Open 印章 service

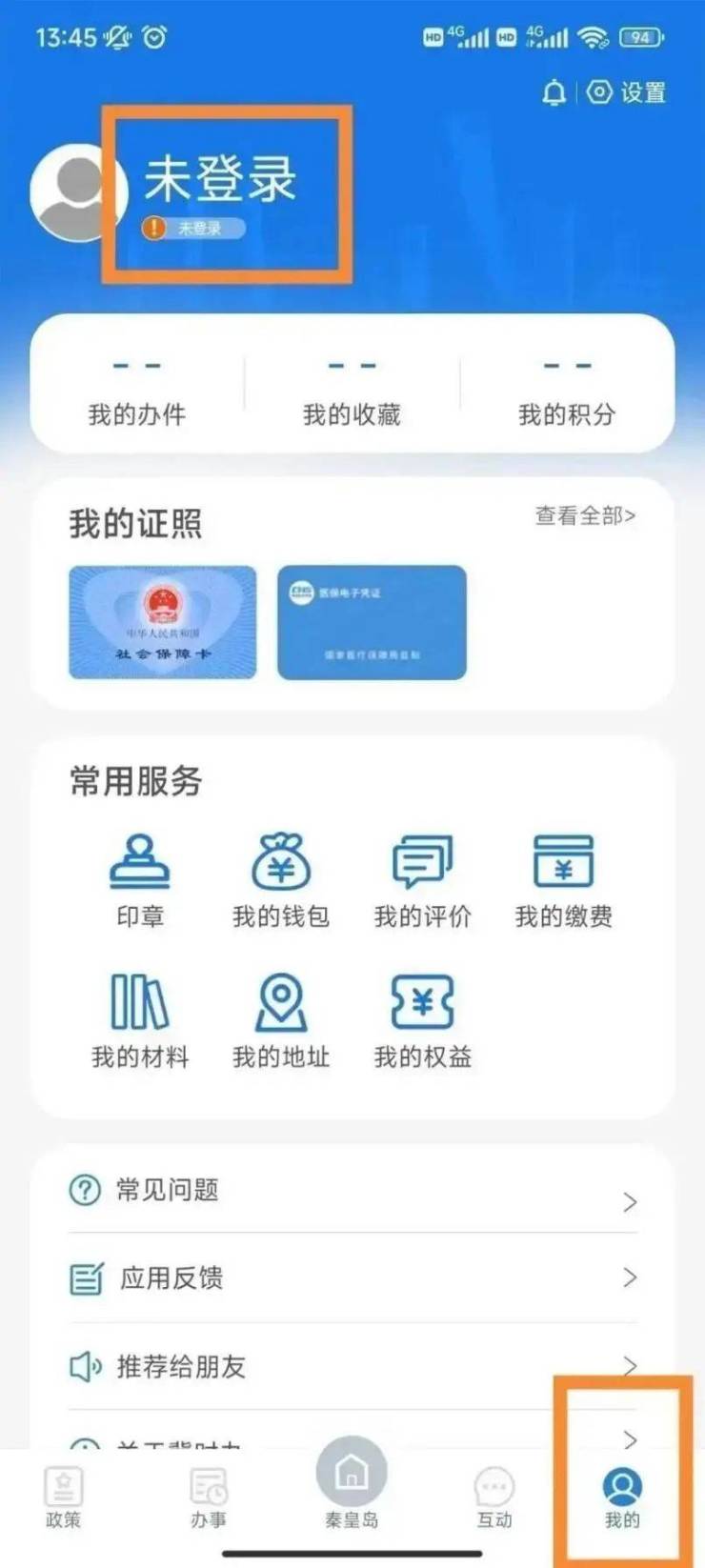pyautogui.click(x=140, y=880)
